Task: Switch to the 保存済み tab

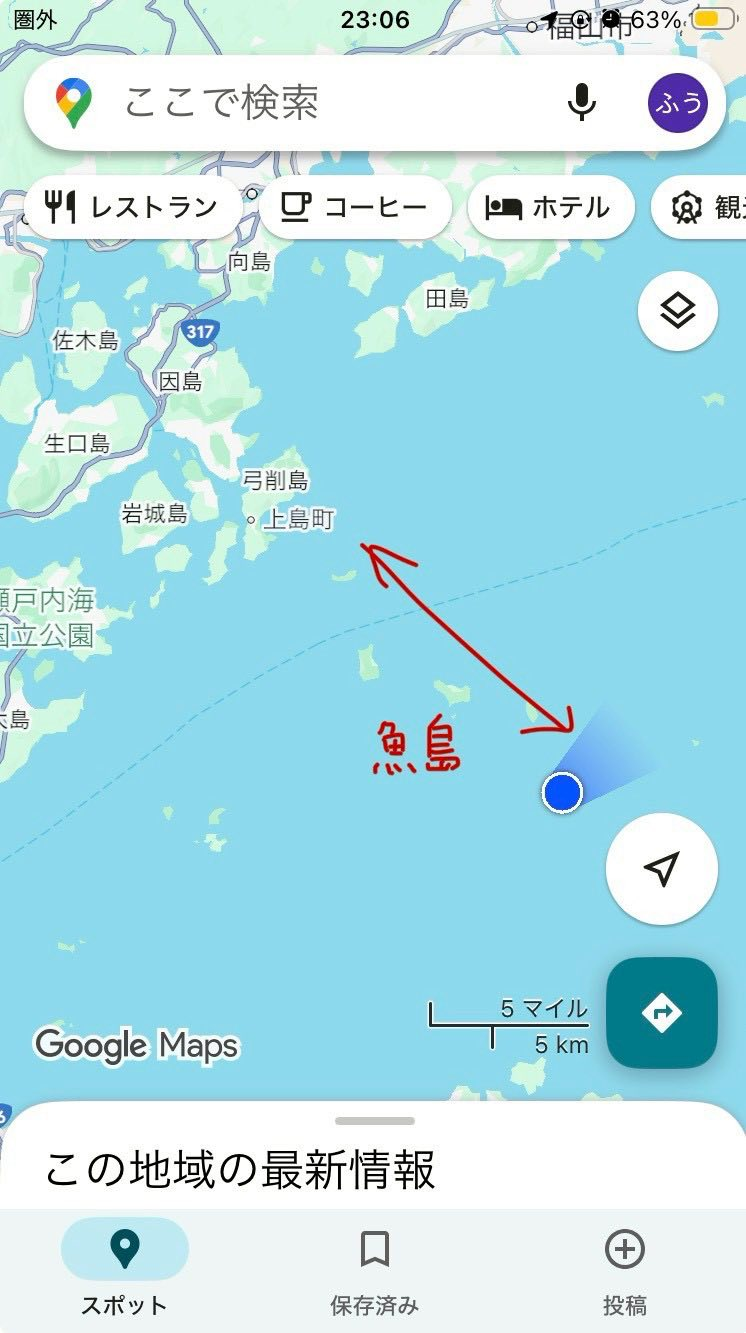Action: [x=374, y=1267]
